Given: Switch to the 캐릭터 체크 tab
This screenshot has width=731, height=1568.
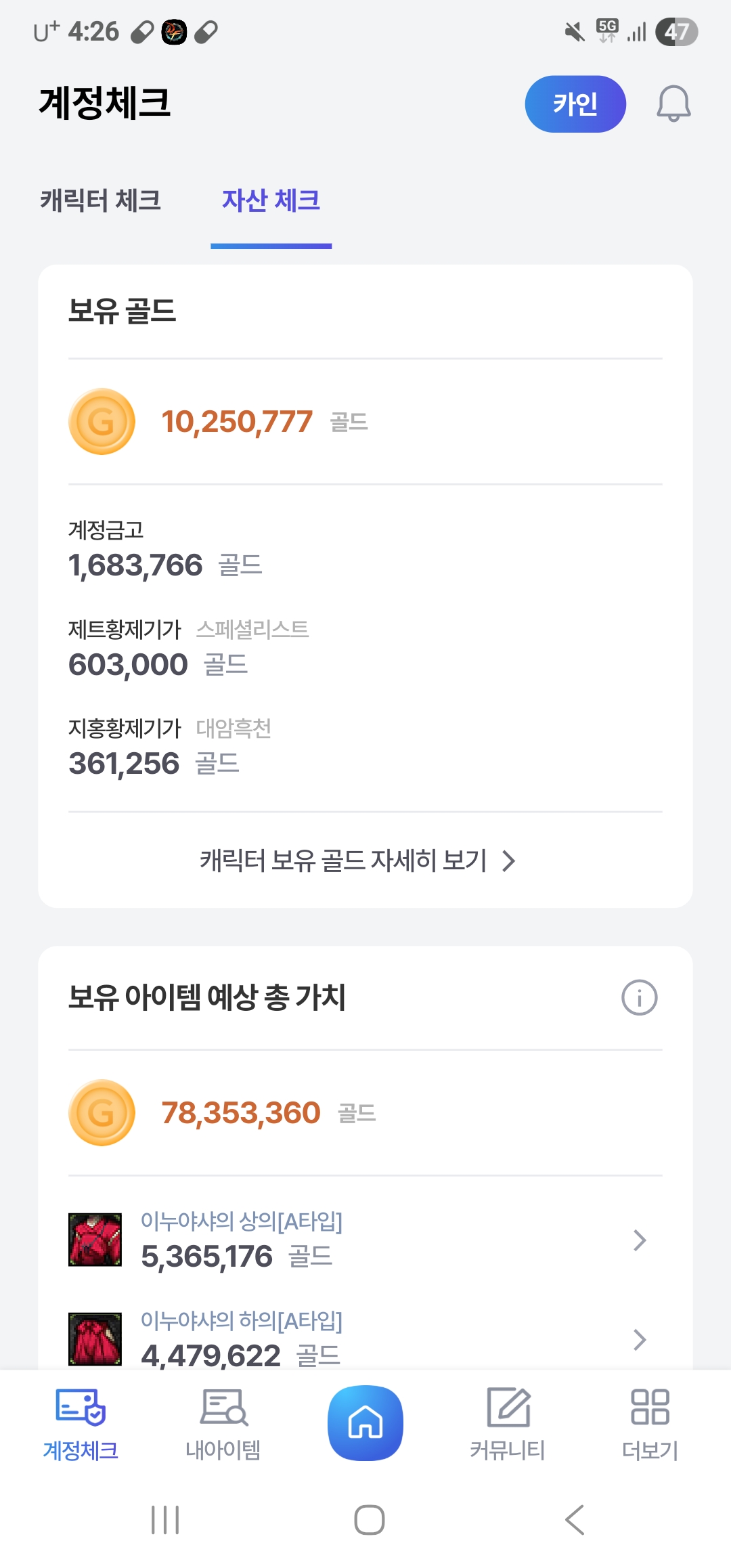Looking at the screenshot, I should click(x=101, y=200).
